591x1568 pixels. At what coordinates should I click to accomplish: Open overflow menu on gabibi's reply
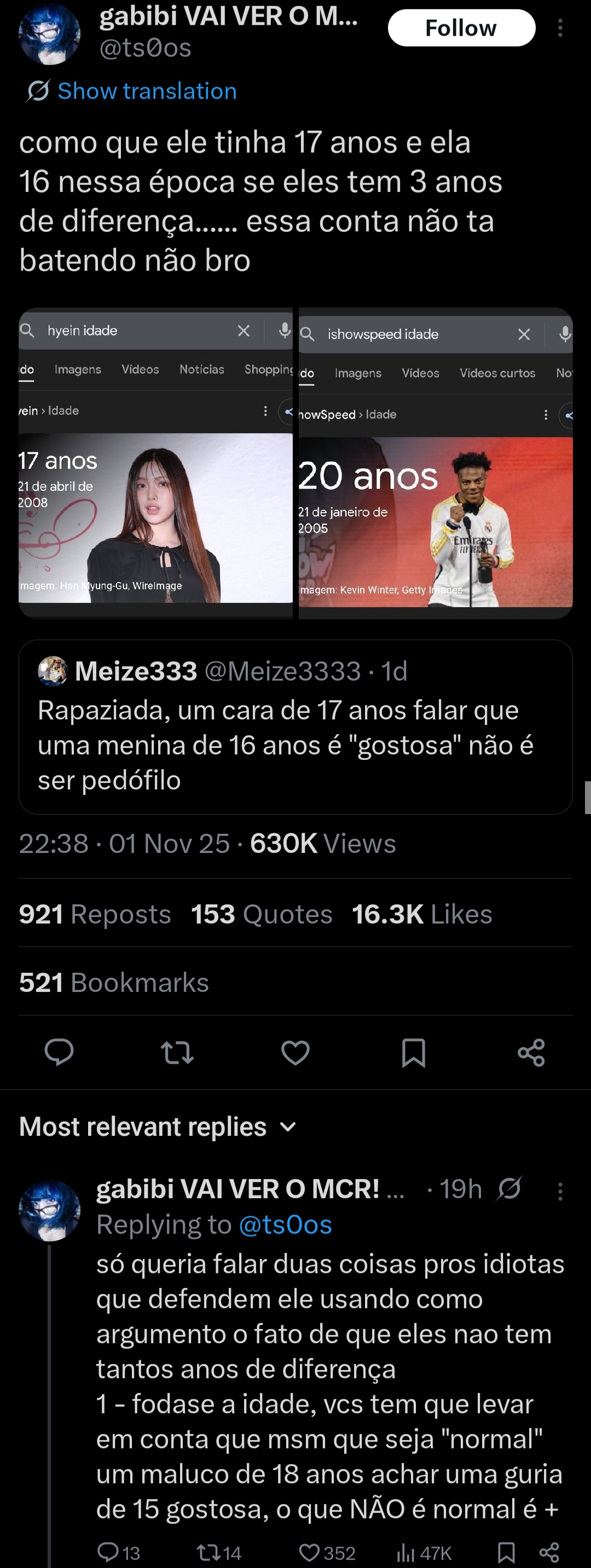[x=560, y=1191]
